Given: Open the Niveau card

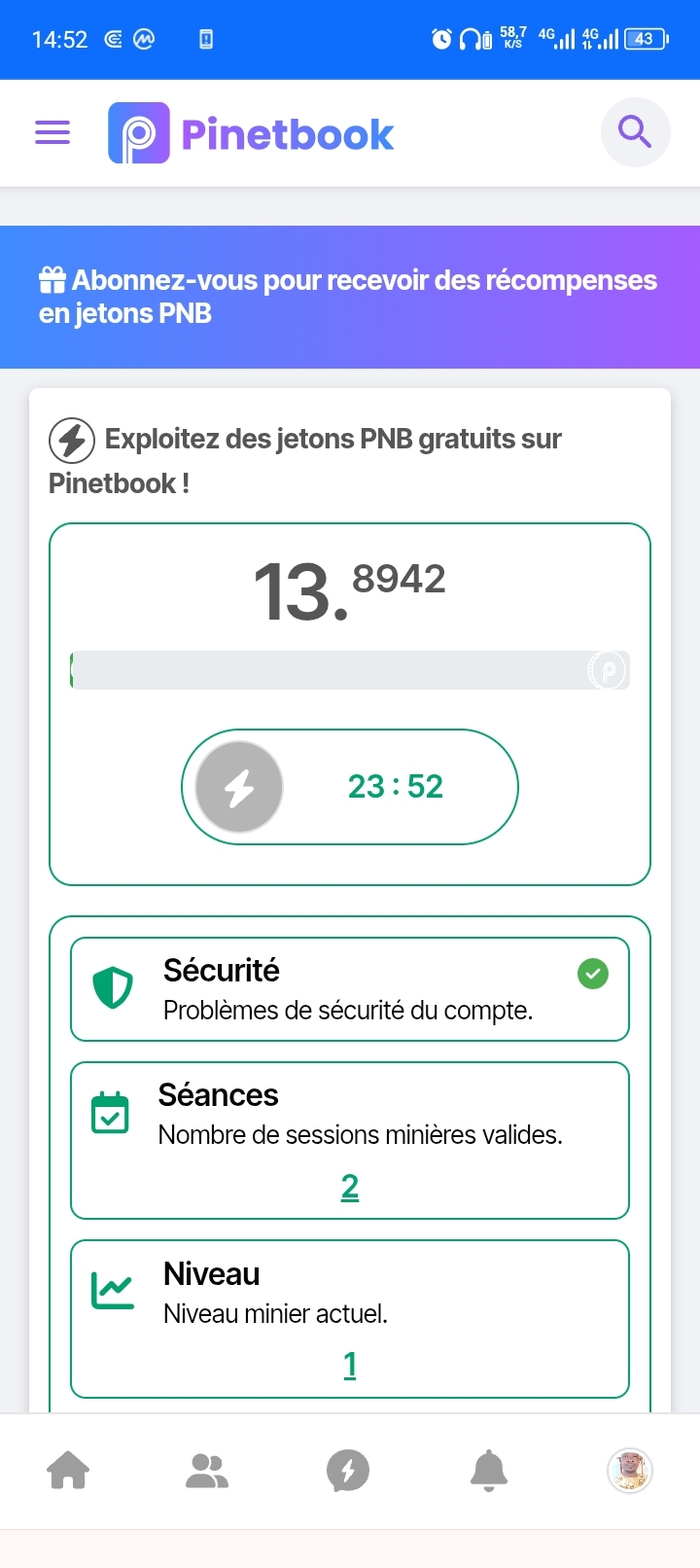Looking at the screenshot, I should (x=350, y=1318).
